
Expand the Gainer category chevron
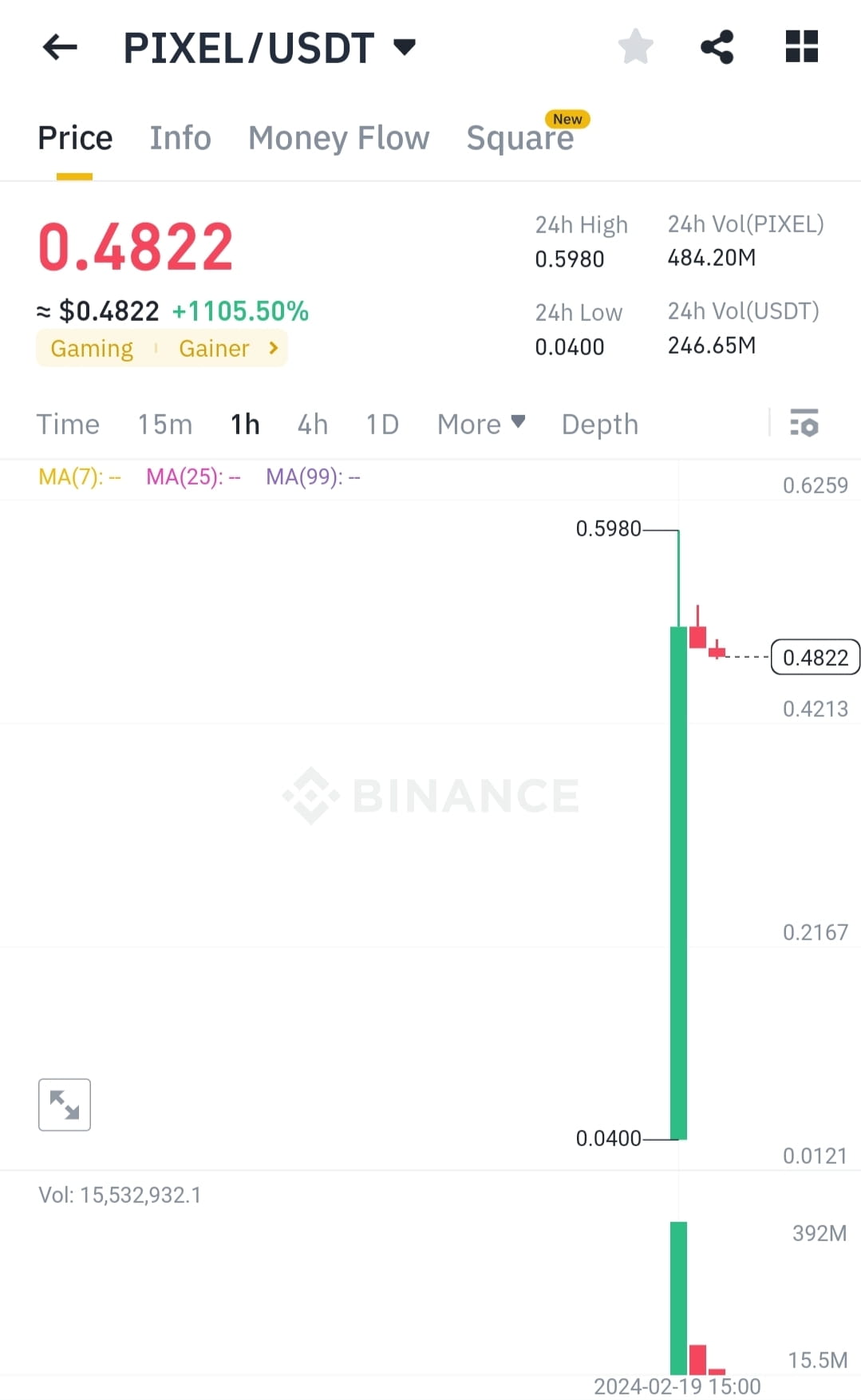click(x=272, y=348)
